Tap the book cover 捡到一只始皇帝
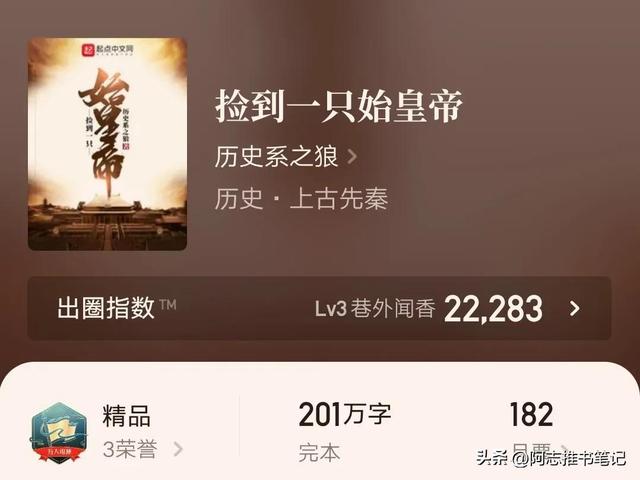The height and width of the screenshot is (480, 640). click(107, 144)
